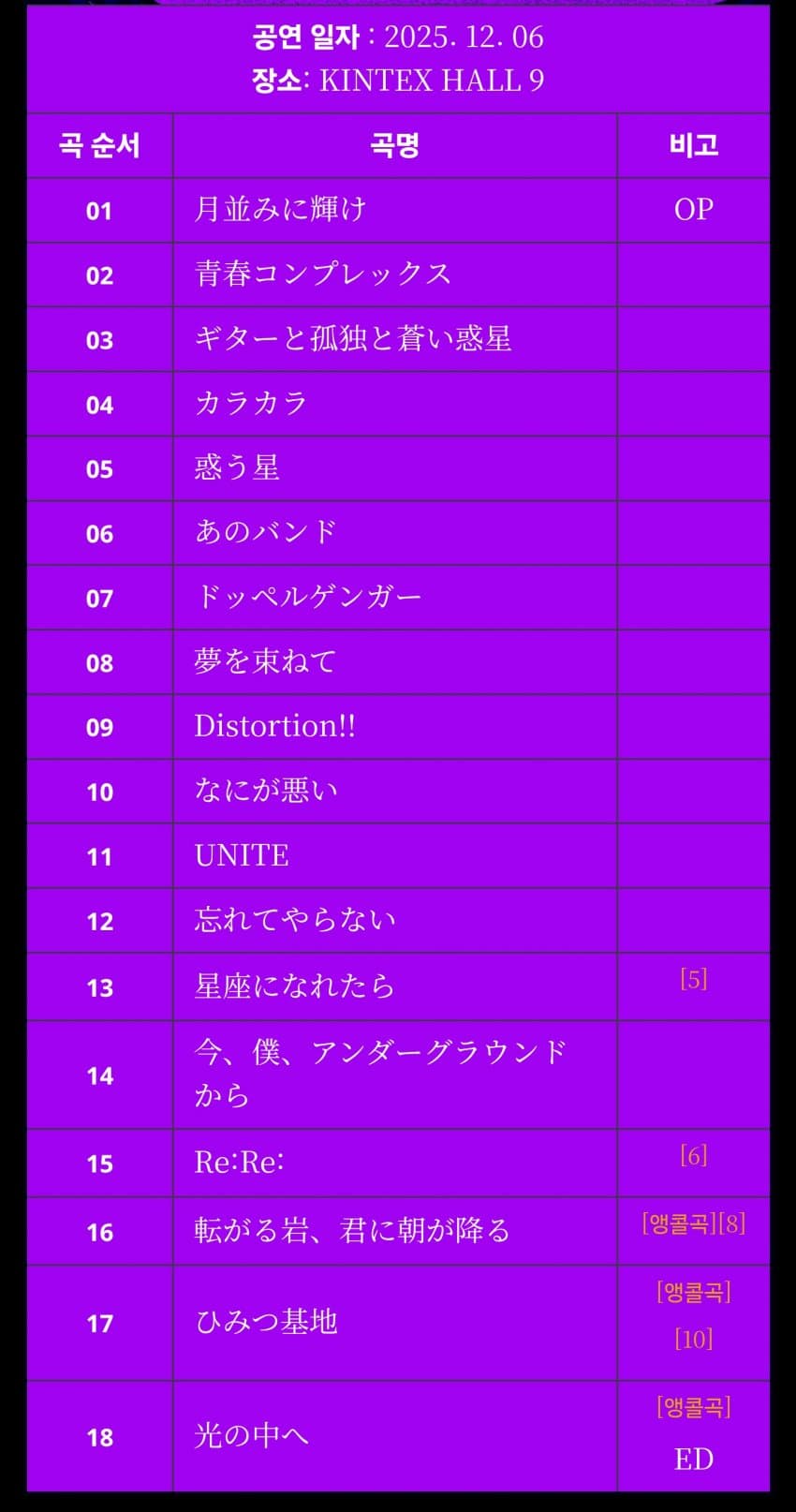The height and width of the screenshot is (1512, 796).
Task: Open footnote 8 in song 16 row
Action: coord(732,1223)
